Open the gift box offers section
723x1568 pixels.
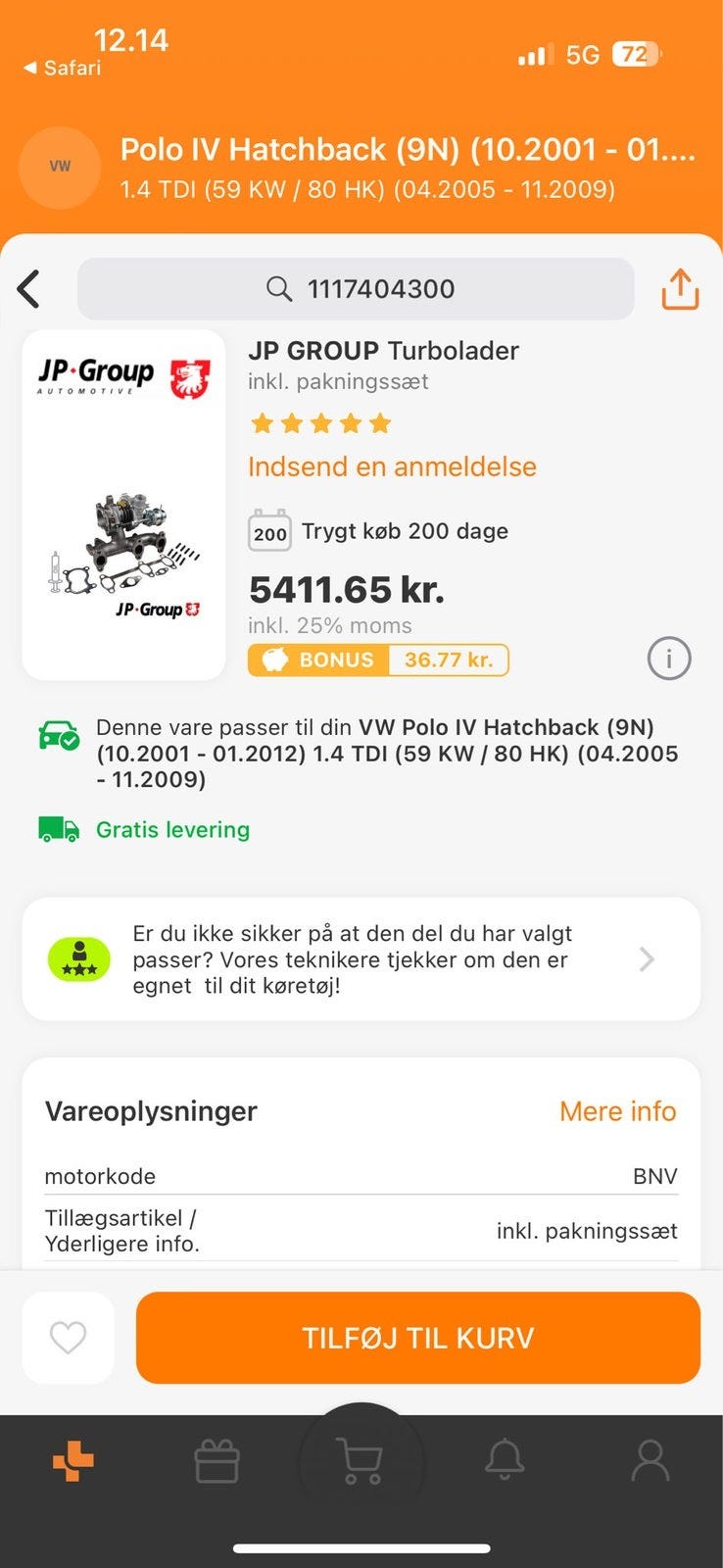pyautogui.click(x=217, y=1460)
